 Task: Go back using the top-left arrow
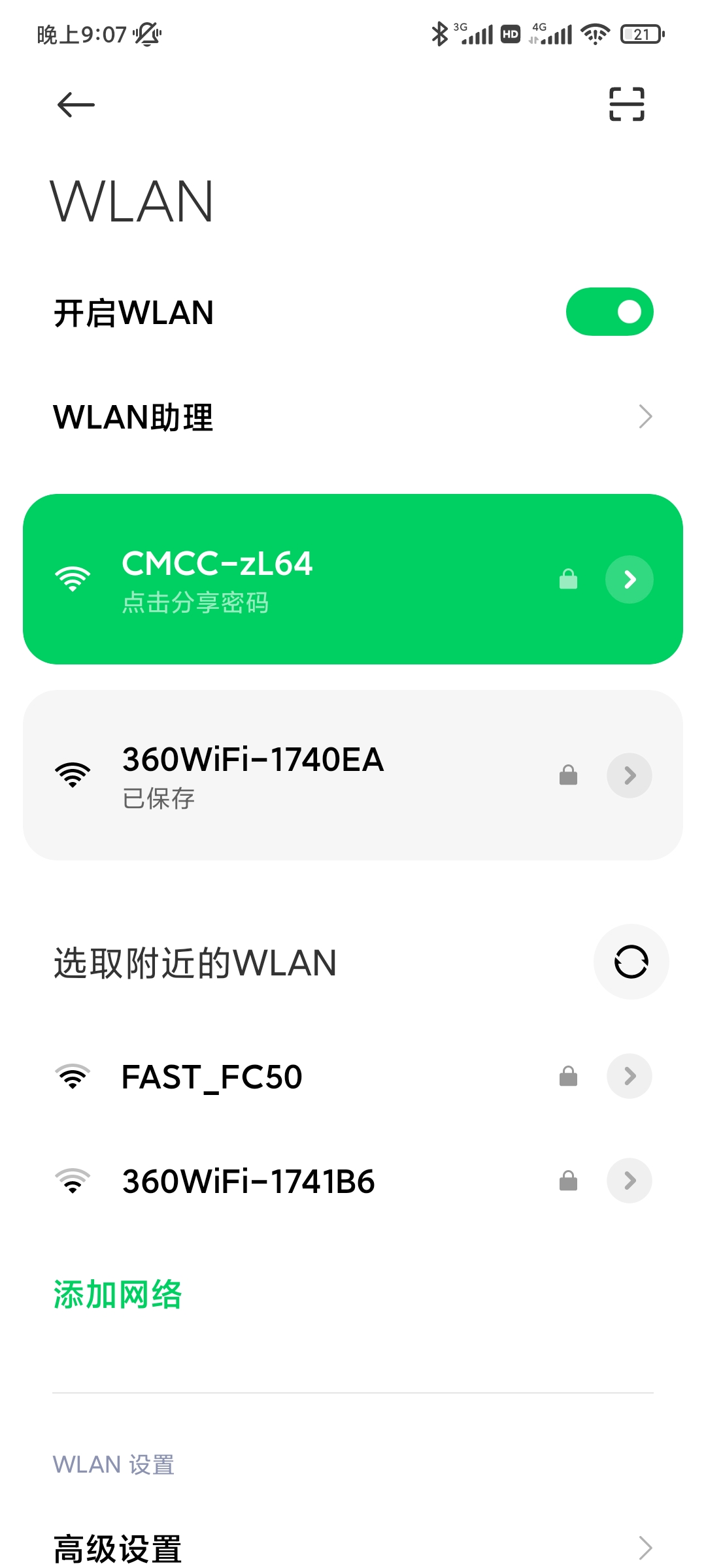76,105
